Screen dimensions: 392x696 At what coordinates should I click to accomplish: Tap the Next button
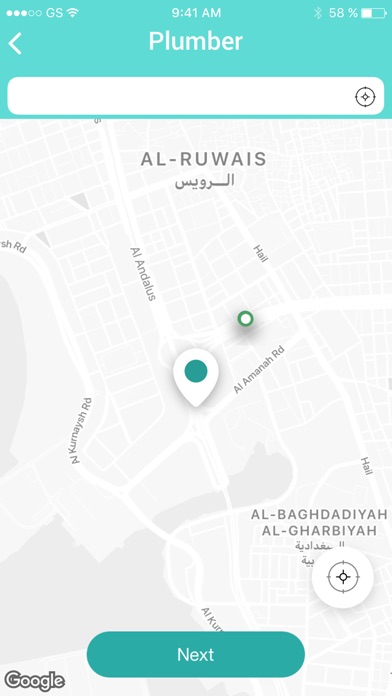196,654
